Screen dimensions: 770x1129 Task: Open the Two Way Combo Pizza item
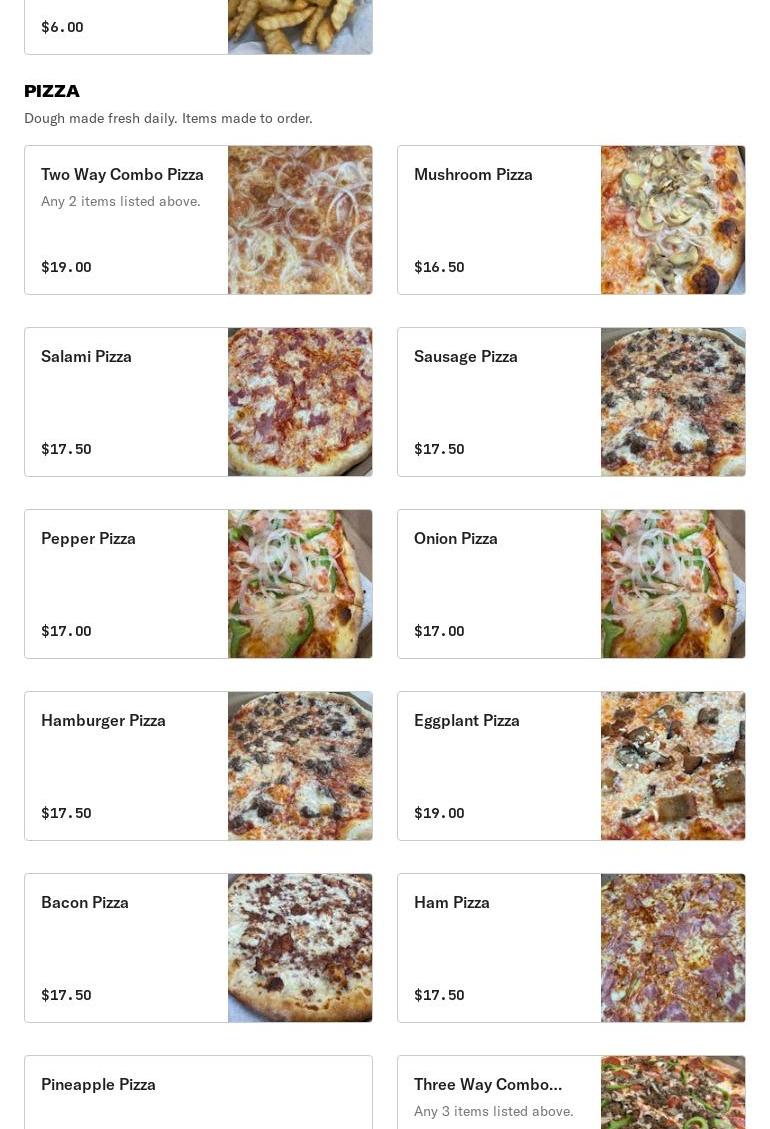pos(198,220)
